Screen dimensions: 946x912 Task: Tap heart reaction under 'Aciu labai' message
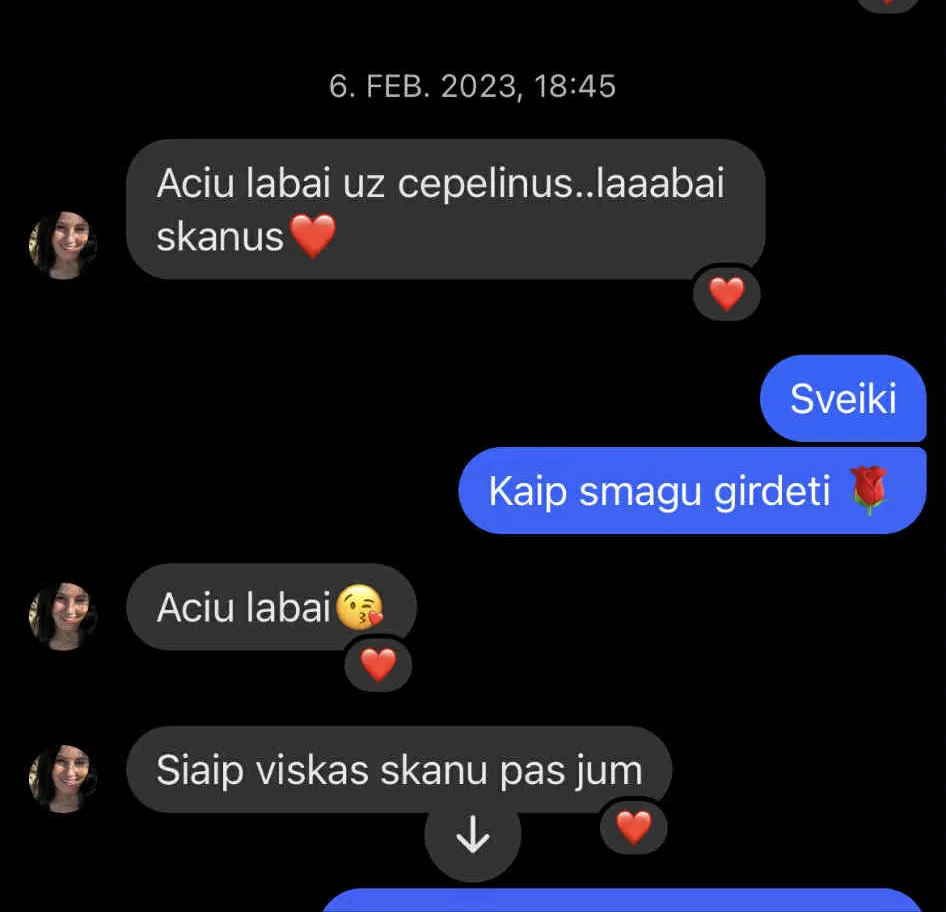378,663
